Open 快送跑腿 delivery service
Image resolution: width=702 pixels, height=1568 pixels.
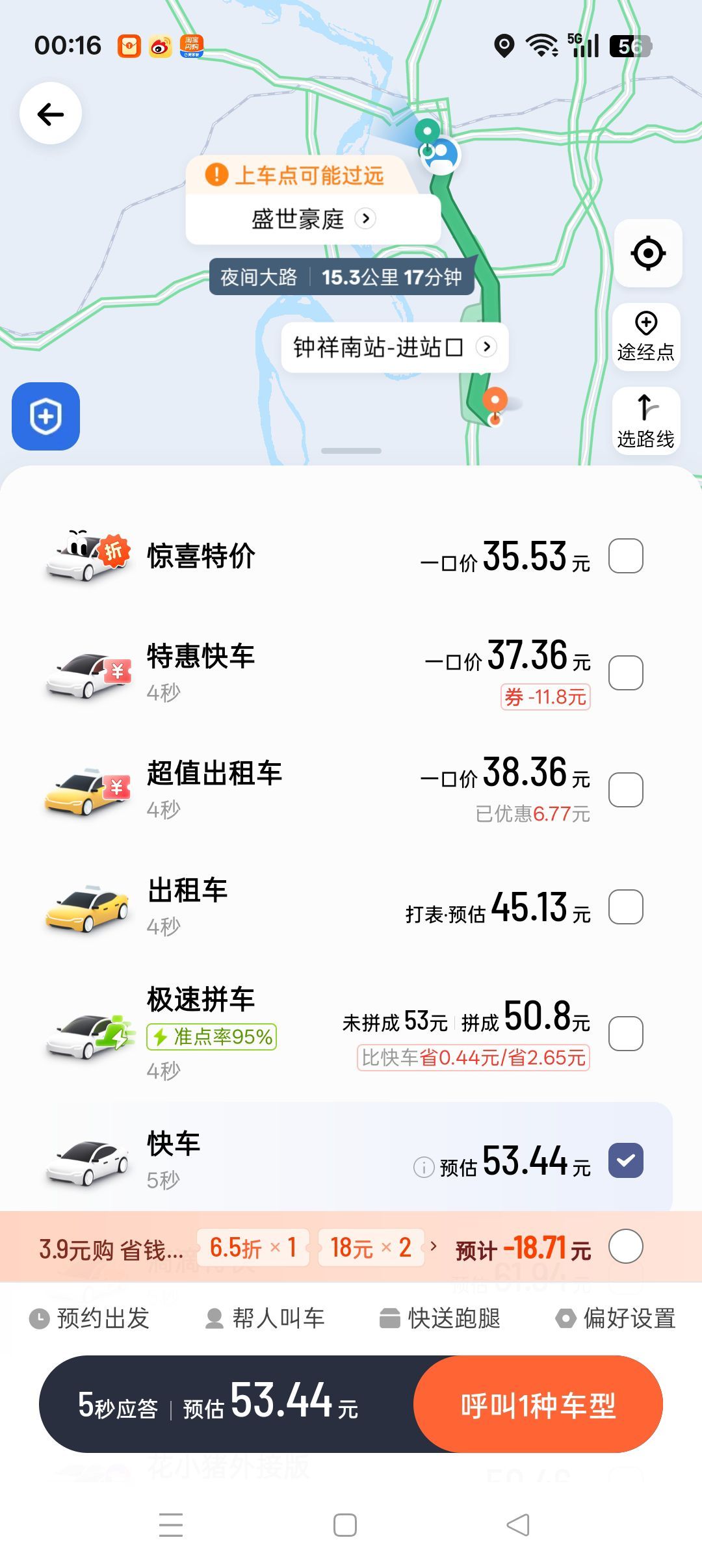[x=440, y=1318]
